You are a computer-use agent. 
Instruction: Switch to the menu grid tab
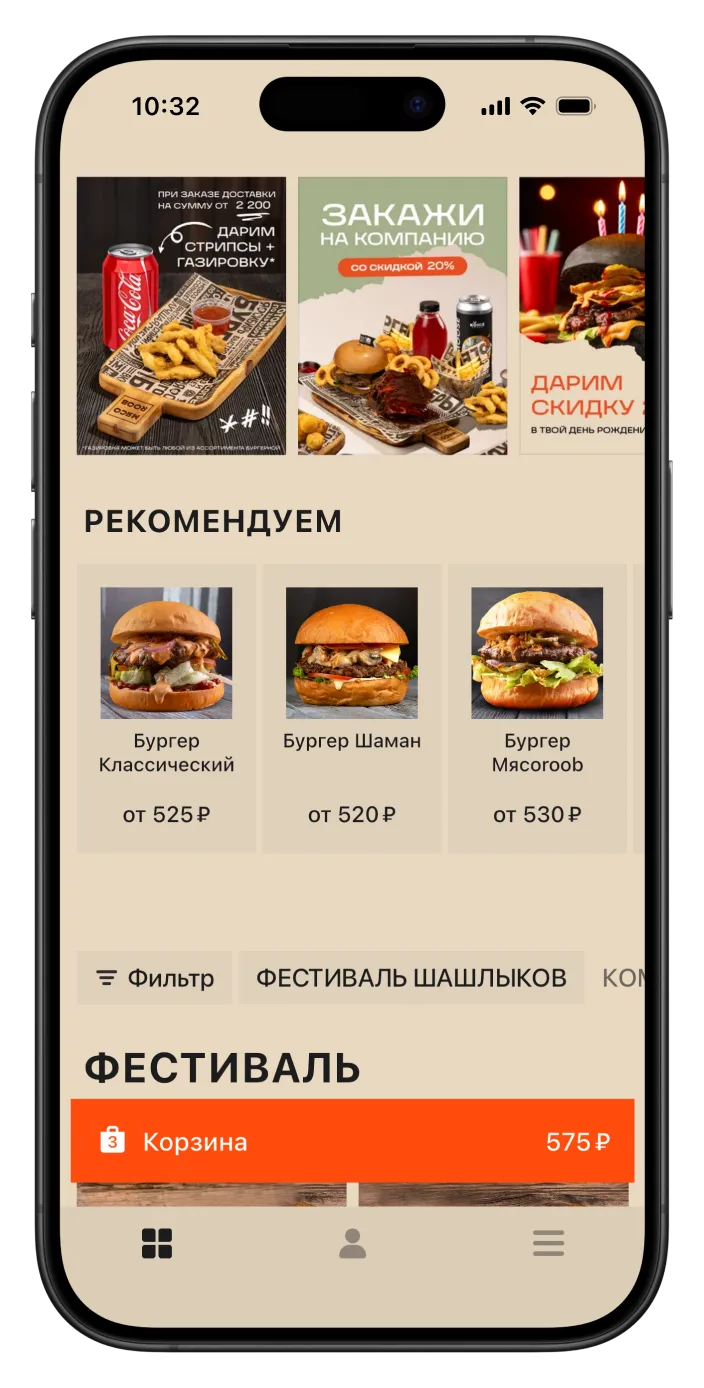tap(157, 1244)
